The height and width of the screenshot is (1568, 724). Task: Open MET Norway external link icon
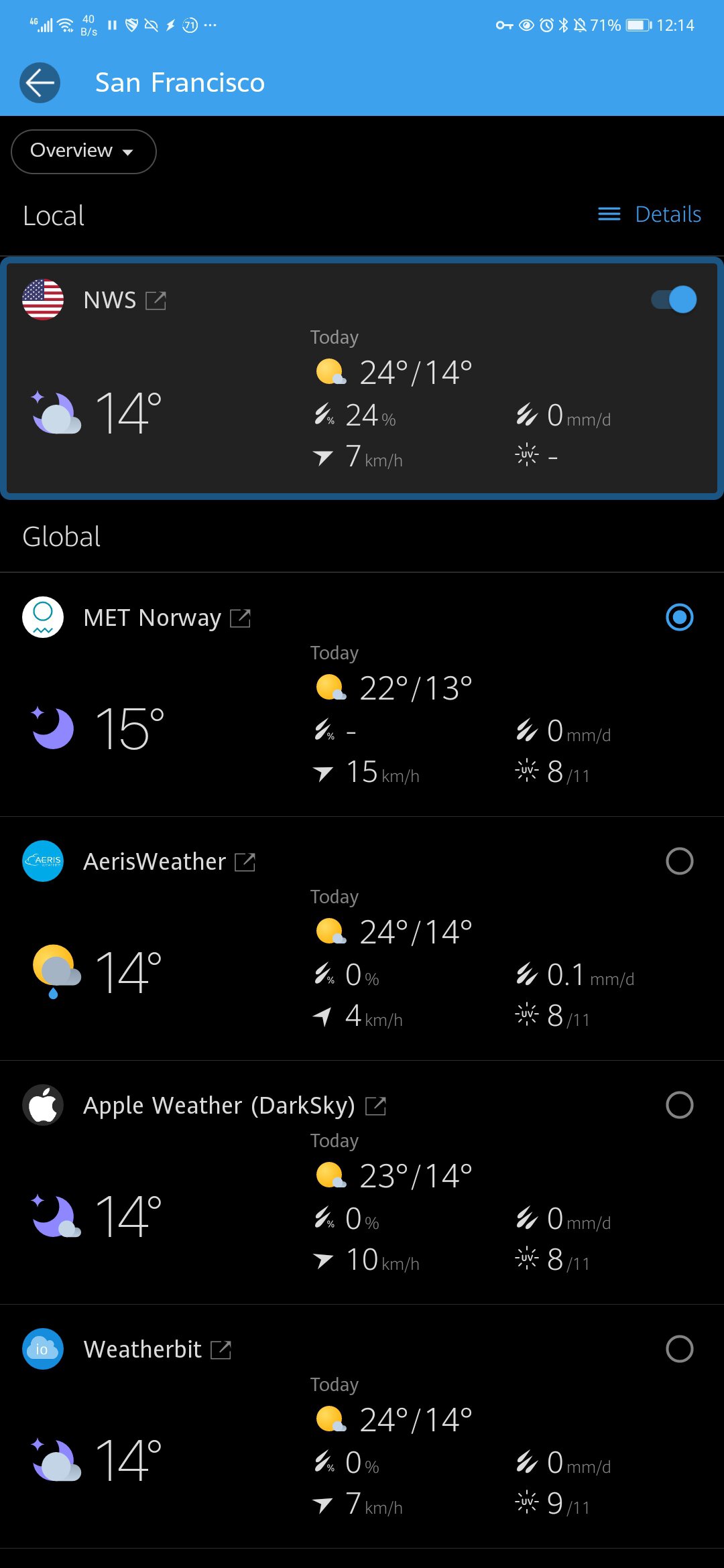240,618
